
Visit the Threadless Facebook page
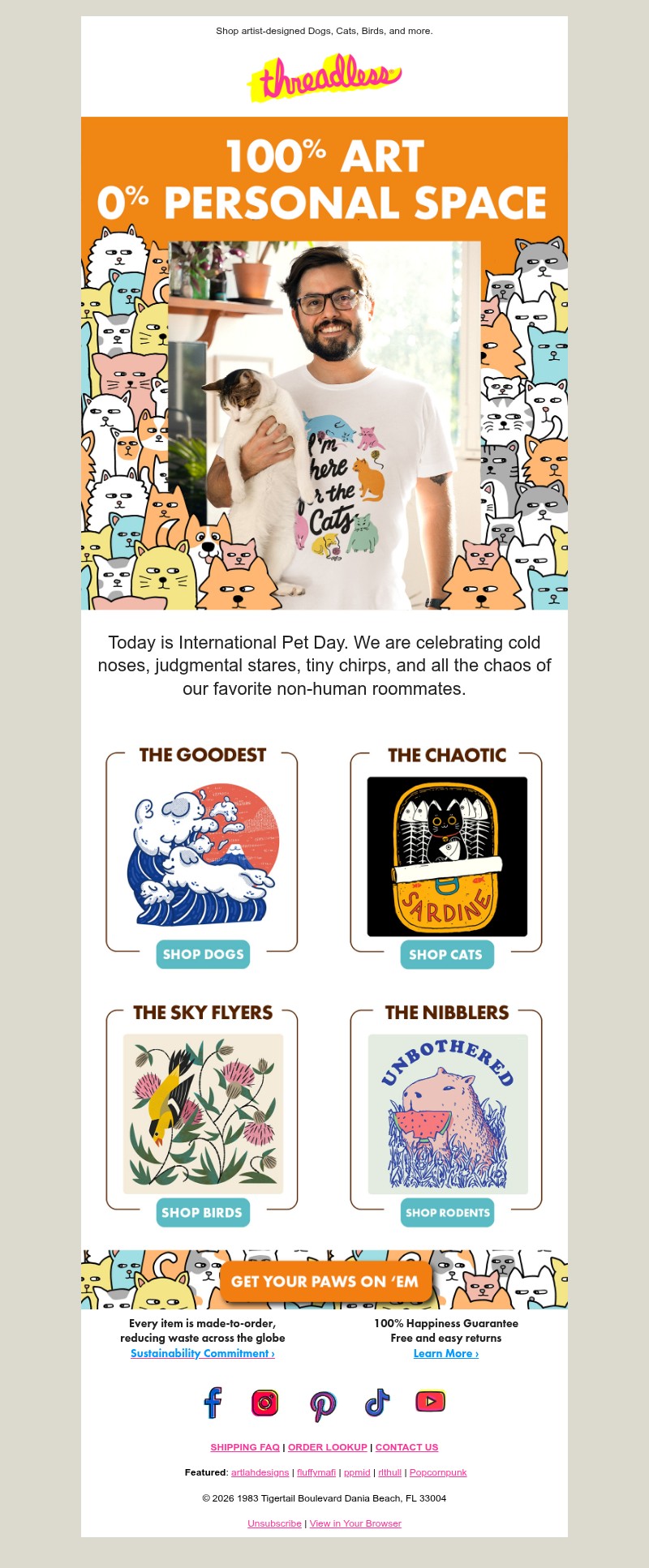coord(213,1402)
